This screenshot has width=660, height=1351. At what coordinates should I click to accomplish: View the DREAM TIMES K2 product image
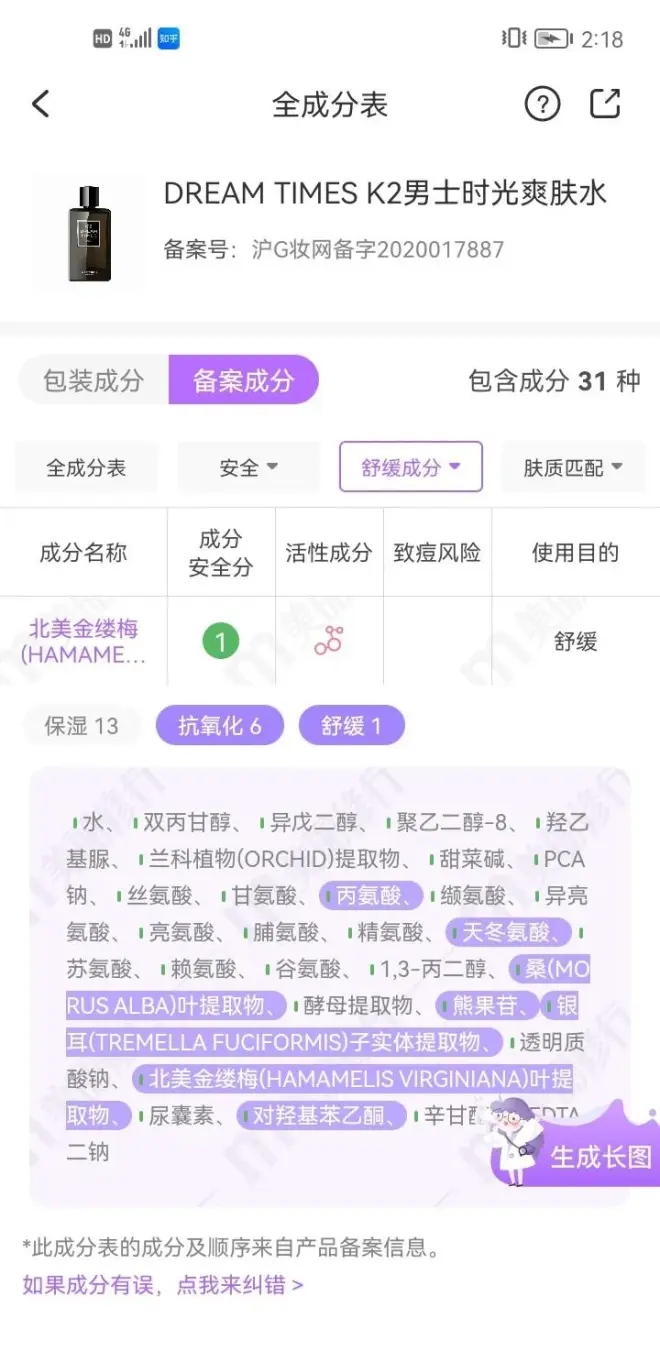point(89,233)
